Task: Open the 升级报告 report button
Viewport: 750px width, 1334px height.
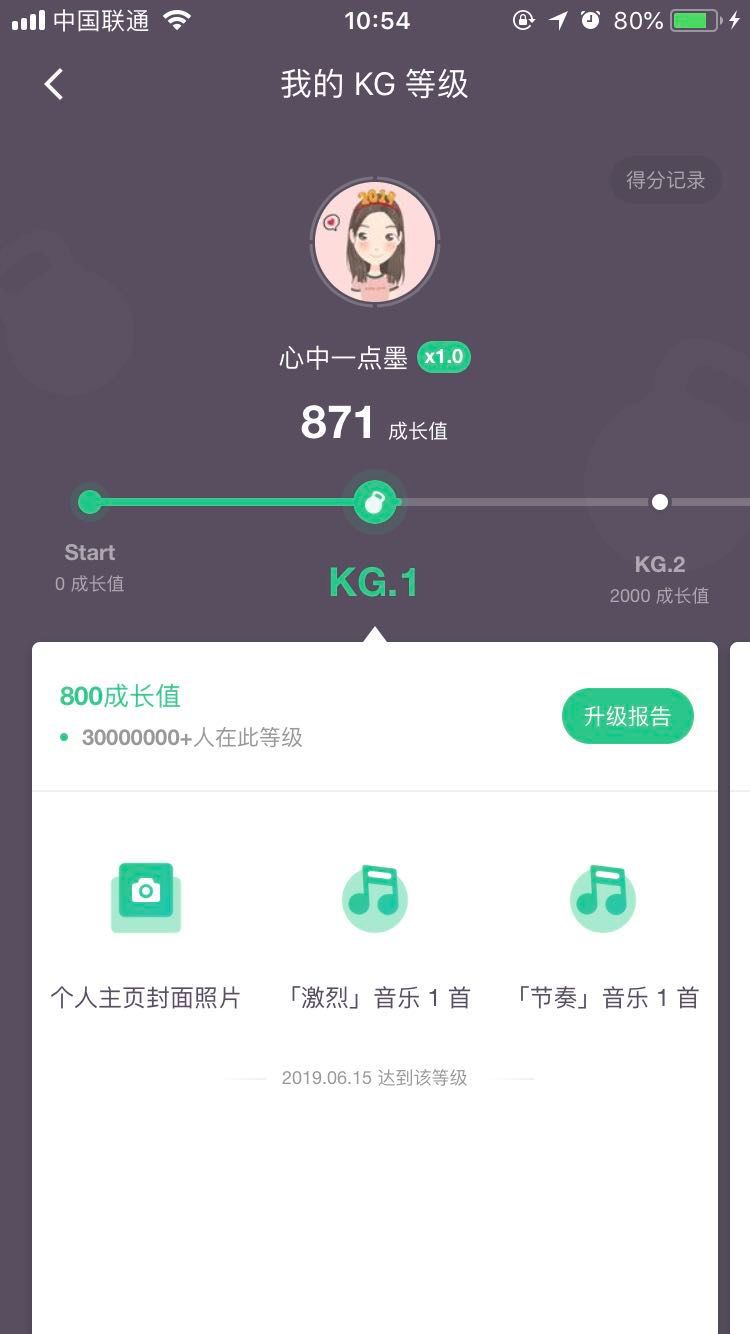Action: coord(627,716)
